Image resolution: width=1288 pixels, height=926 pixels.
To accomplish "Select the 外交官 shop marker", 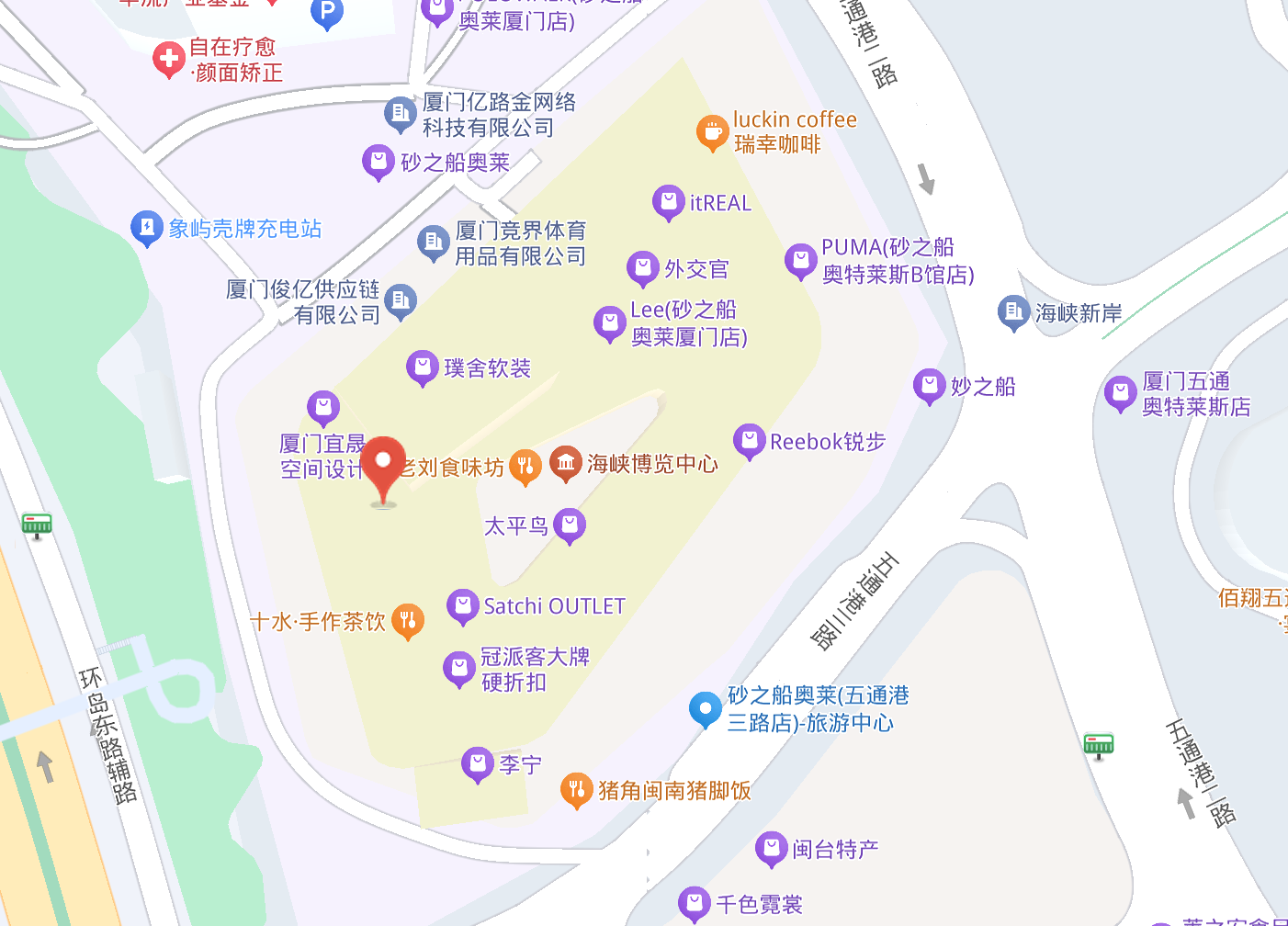I will [642, 267].
